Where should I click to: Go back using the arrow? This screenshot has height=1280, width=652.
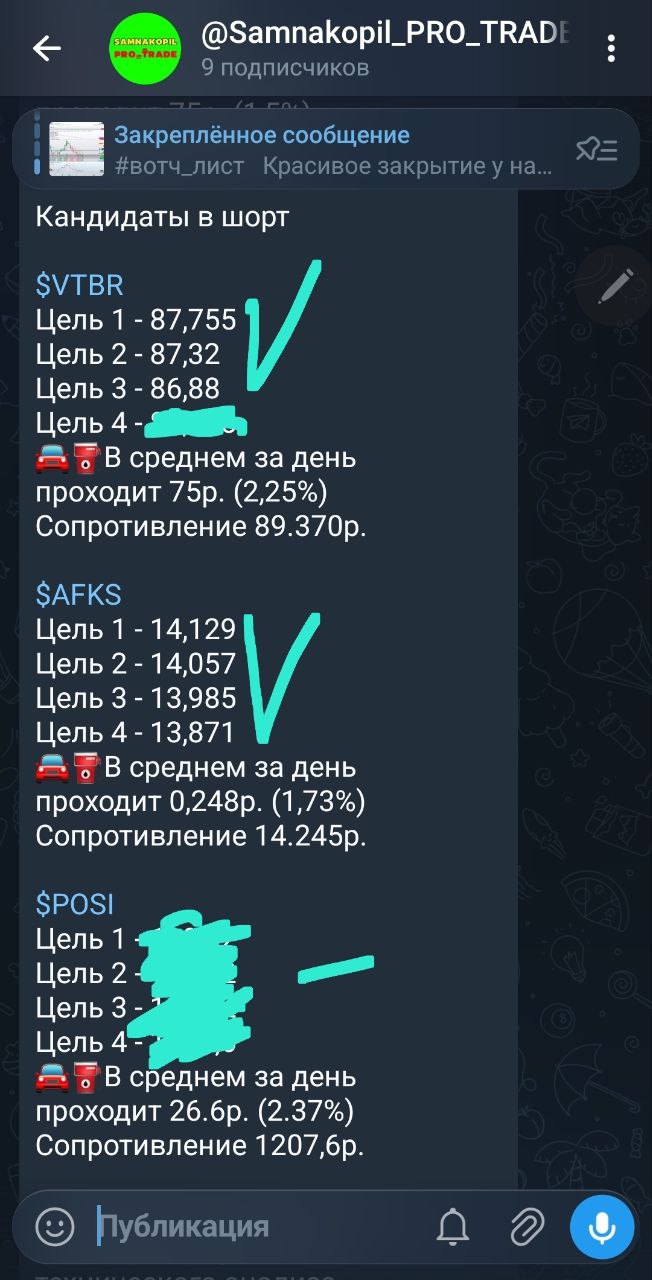(46, 48)
